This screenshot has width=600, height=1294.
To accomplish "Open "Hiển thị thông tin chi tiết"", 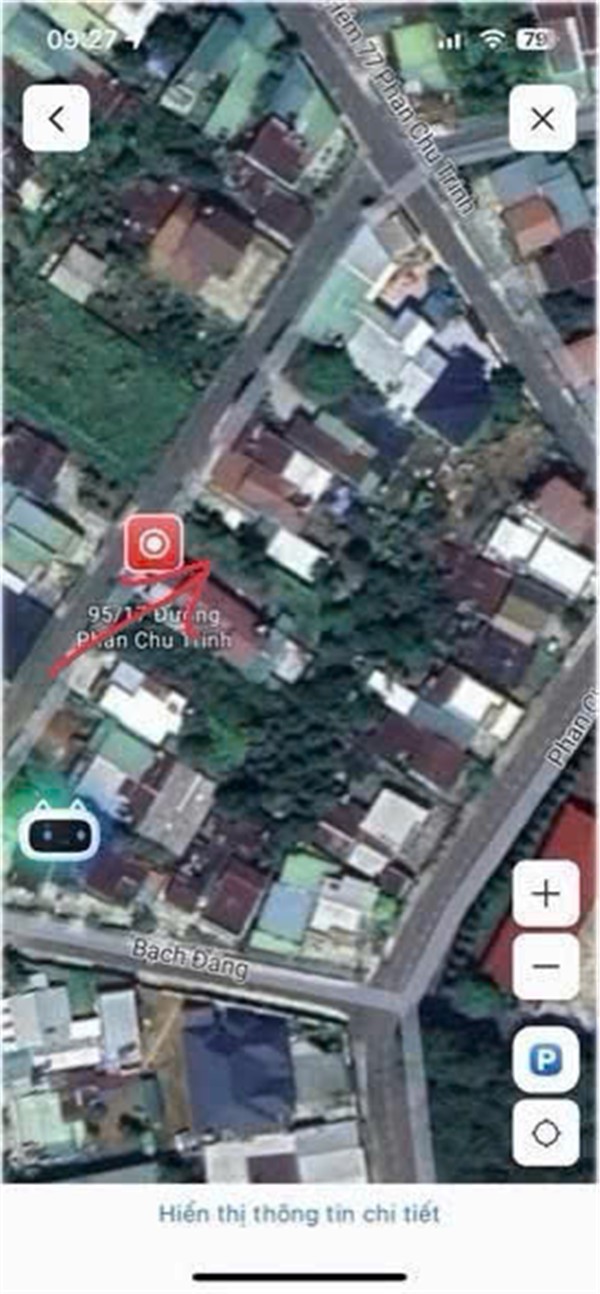I will [299, 1214].
